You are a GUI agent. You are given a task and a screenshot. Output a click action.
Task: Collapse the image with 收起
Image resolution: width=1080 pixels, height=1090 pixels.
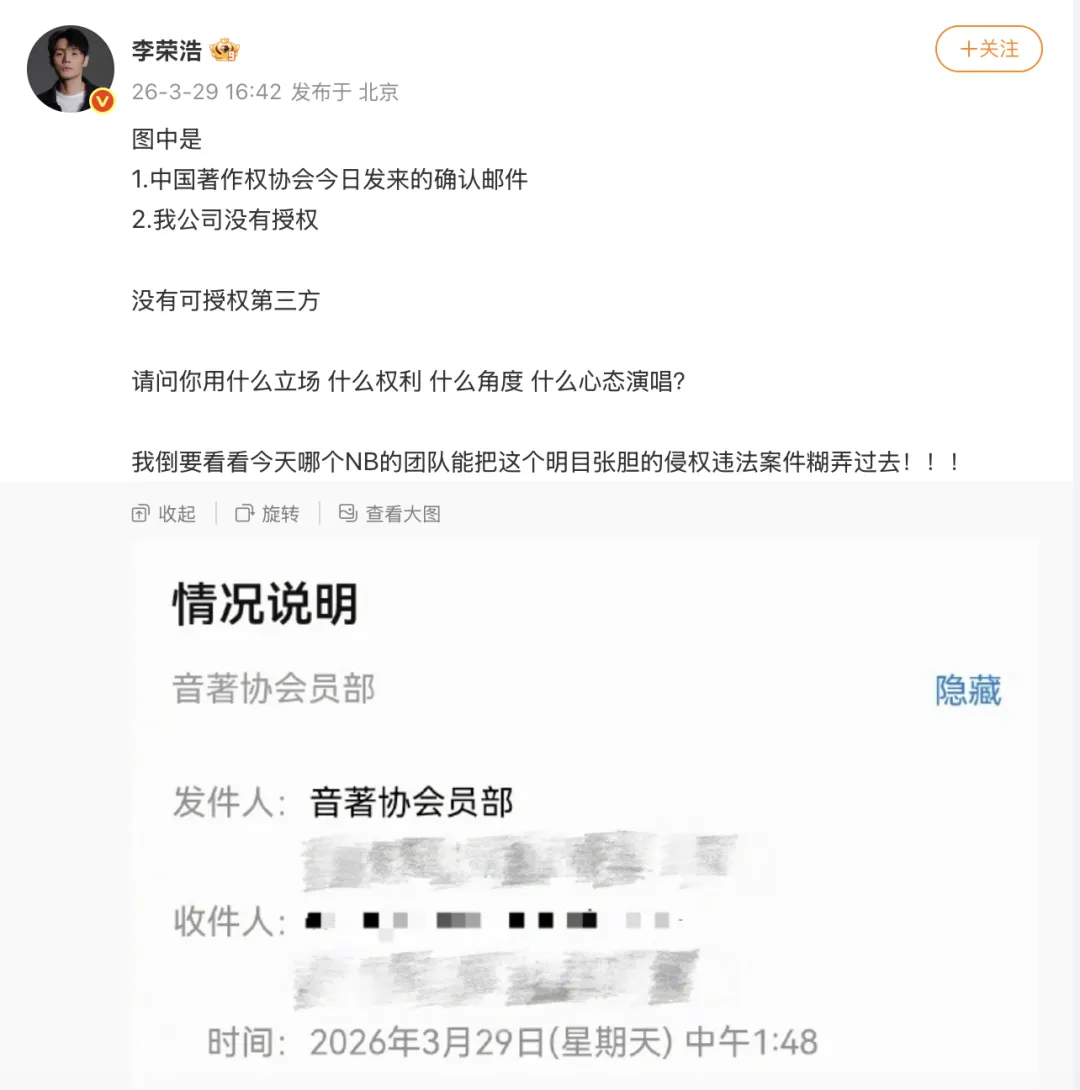[x=164, y=514]
